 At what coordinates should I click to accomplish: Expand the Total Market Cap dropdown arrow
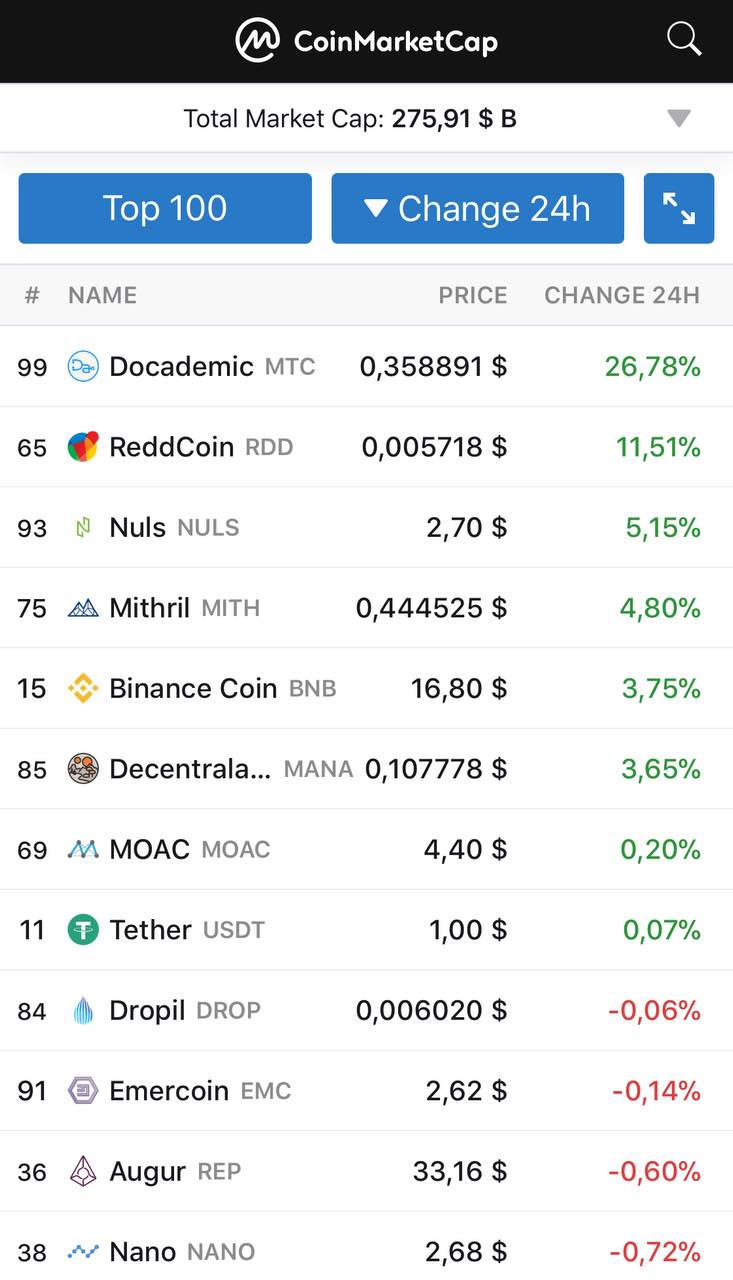(x=679, y=119)
